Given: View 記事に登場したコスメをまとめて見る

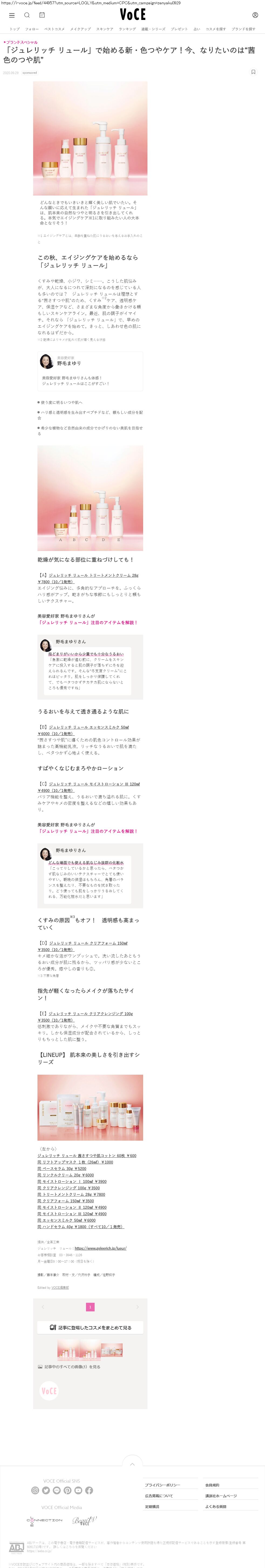Looking at the screenshot, I should pyautogui.click(x=90, y=1328).
